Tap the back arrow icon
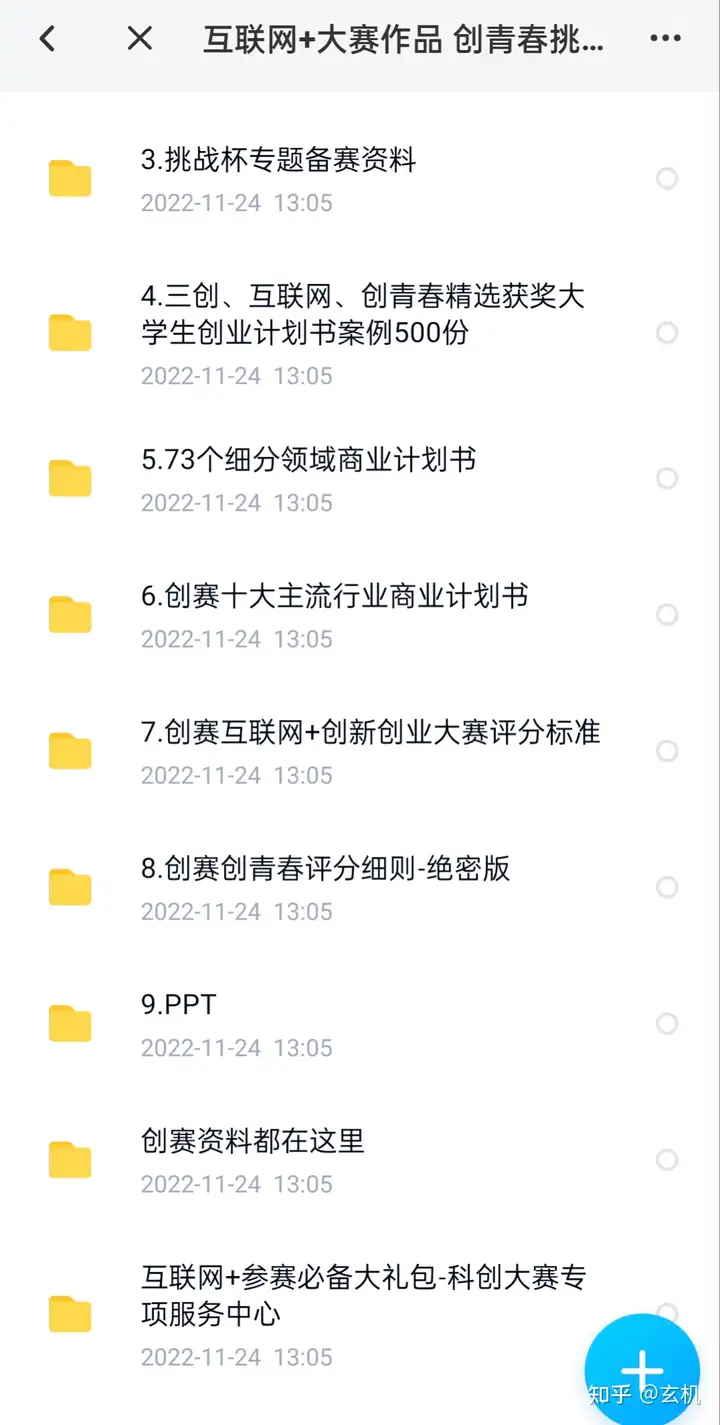Screen dimensions: 720x1425 tap(47, 38)
